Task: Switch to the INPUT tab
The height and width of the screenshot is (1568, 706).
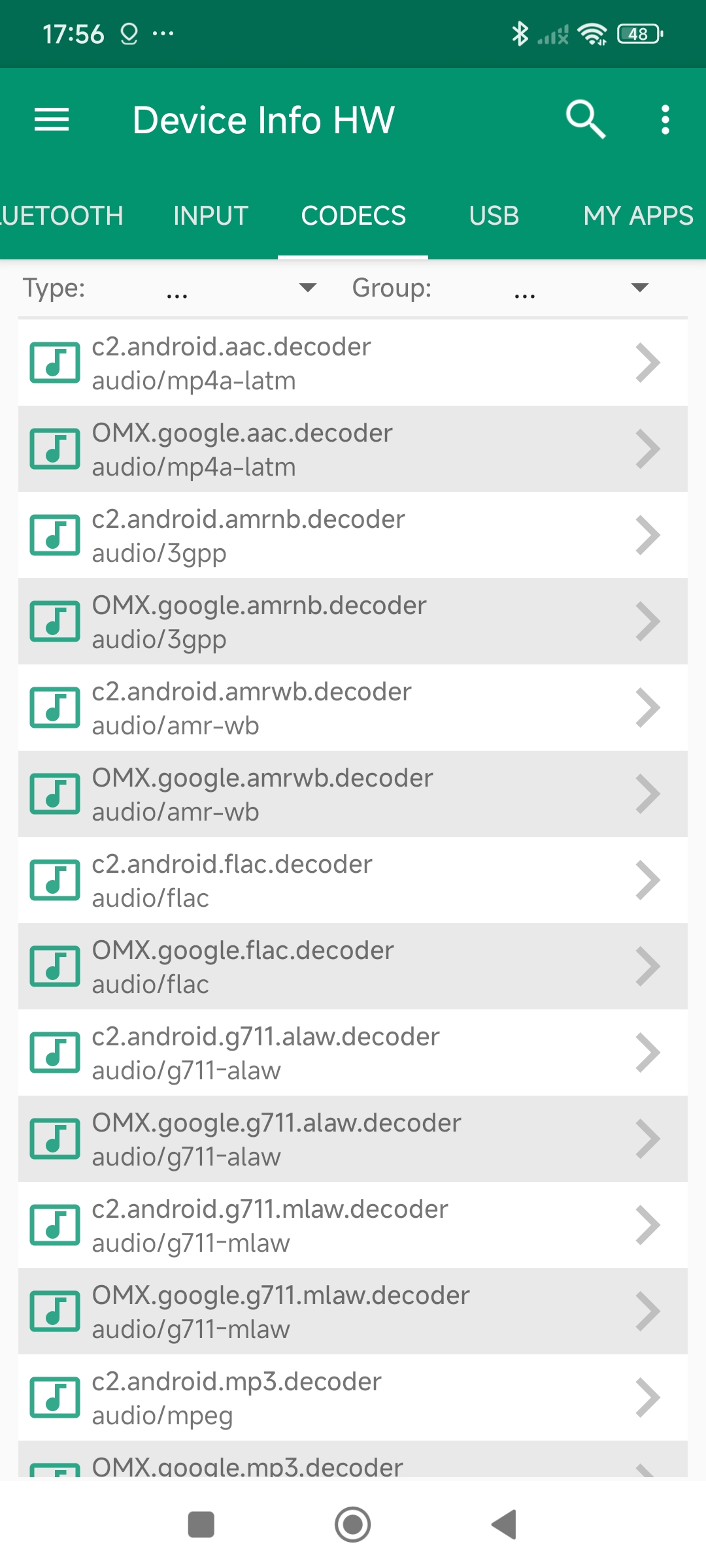Action: (x=210, y=216)
